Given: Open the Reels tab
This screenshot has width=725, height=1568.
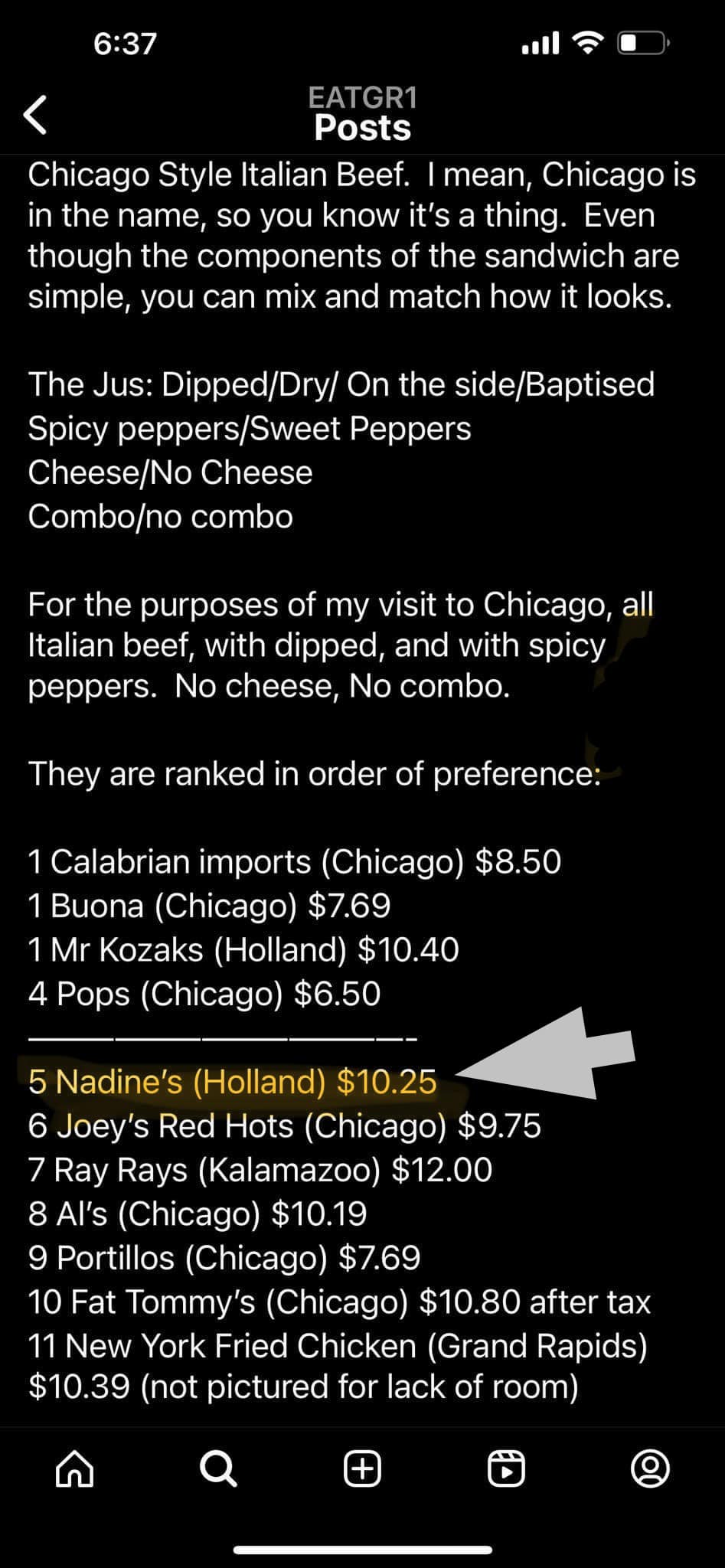Looking at the screenshot, I should (x=506, y=1469).
